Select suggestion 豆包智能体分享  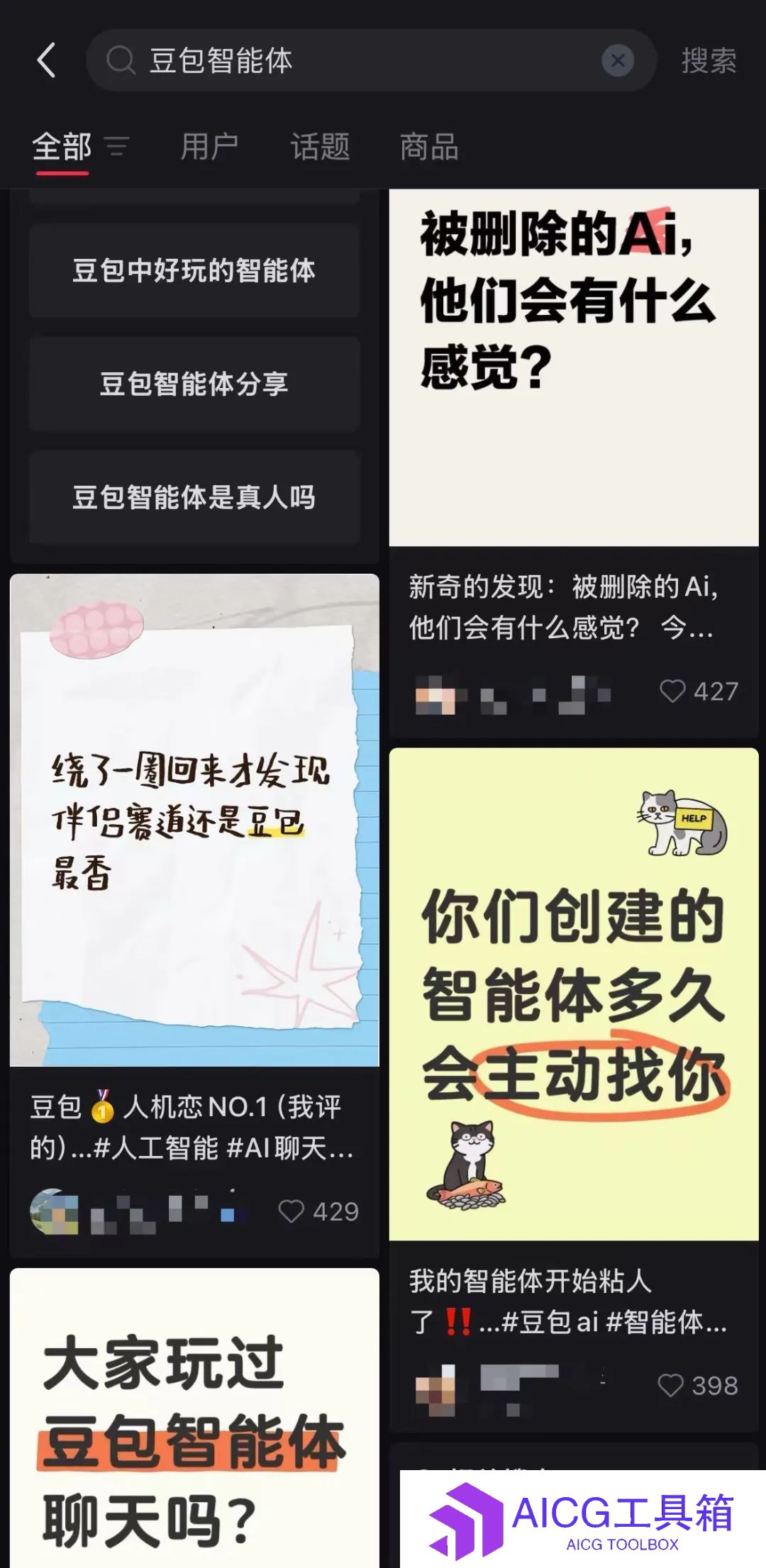[x=194, y=384]
